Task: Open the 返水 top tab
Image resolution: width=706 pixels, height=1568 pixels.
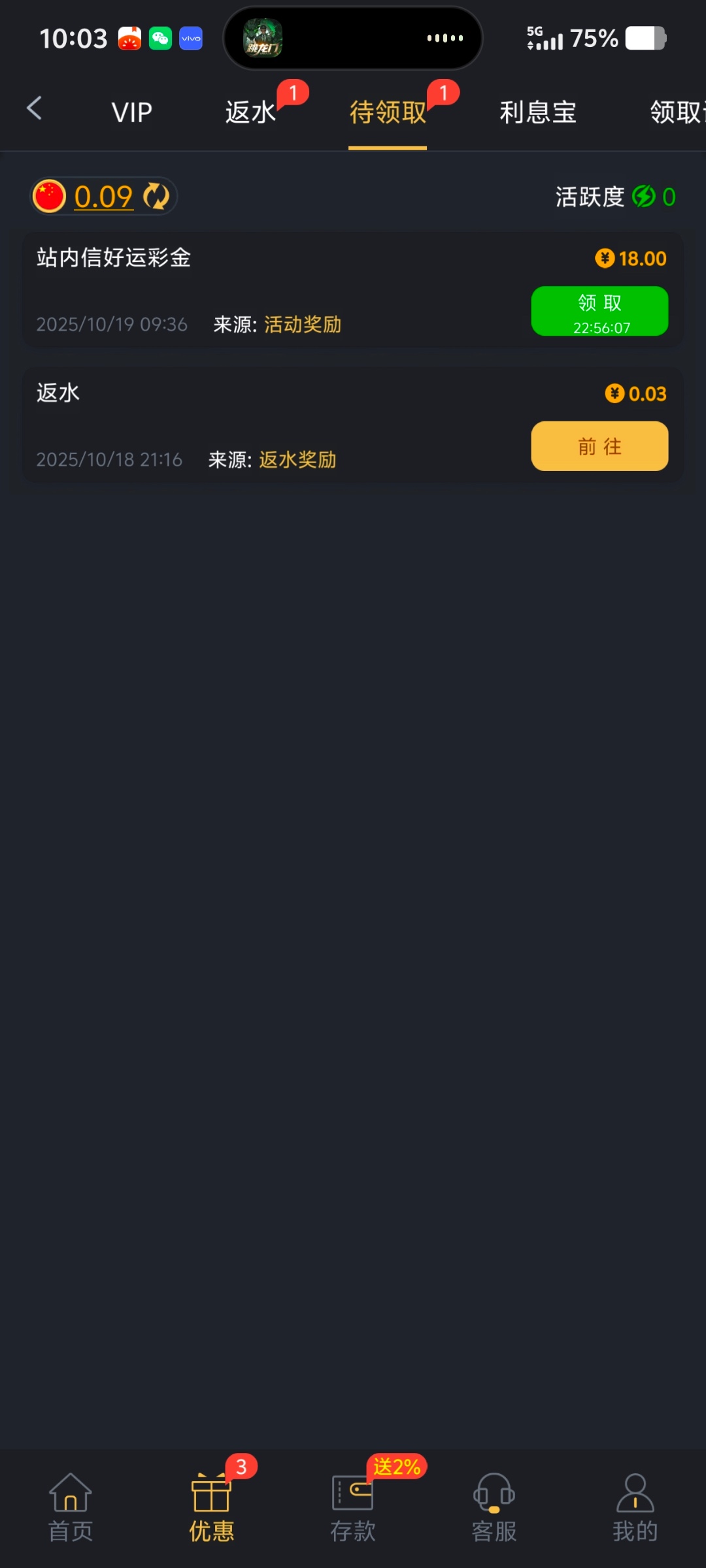Action: (x=251, y=112)
